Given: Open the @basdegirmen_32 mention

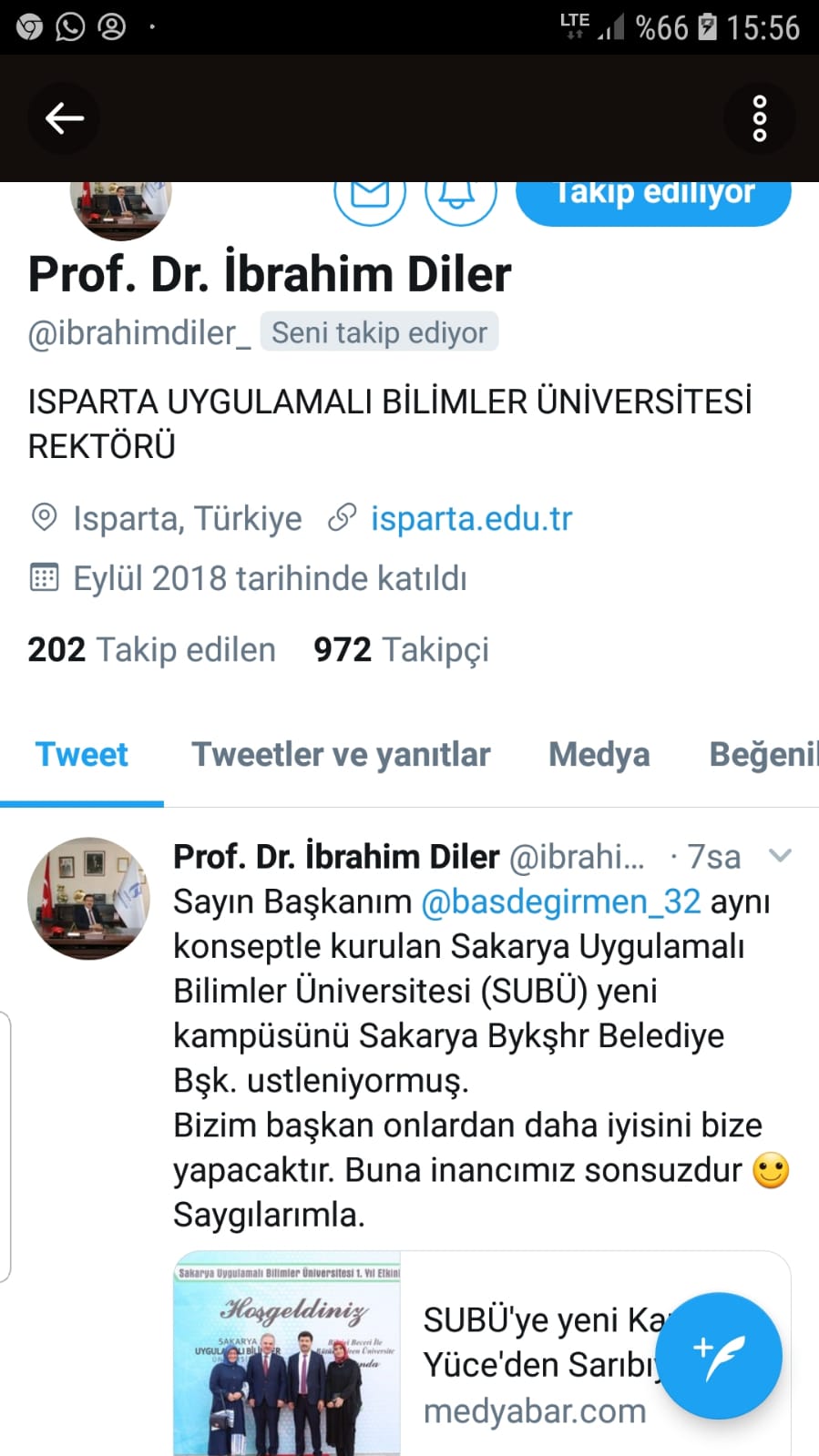Looking at the screenshot, I should pos(560,901).
